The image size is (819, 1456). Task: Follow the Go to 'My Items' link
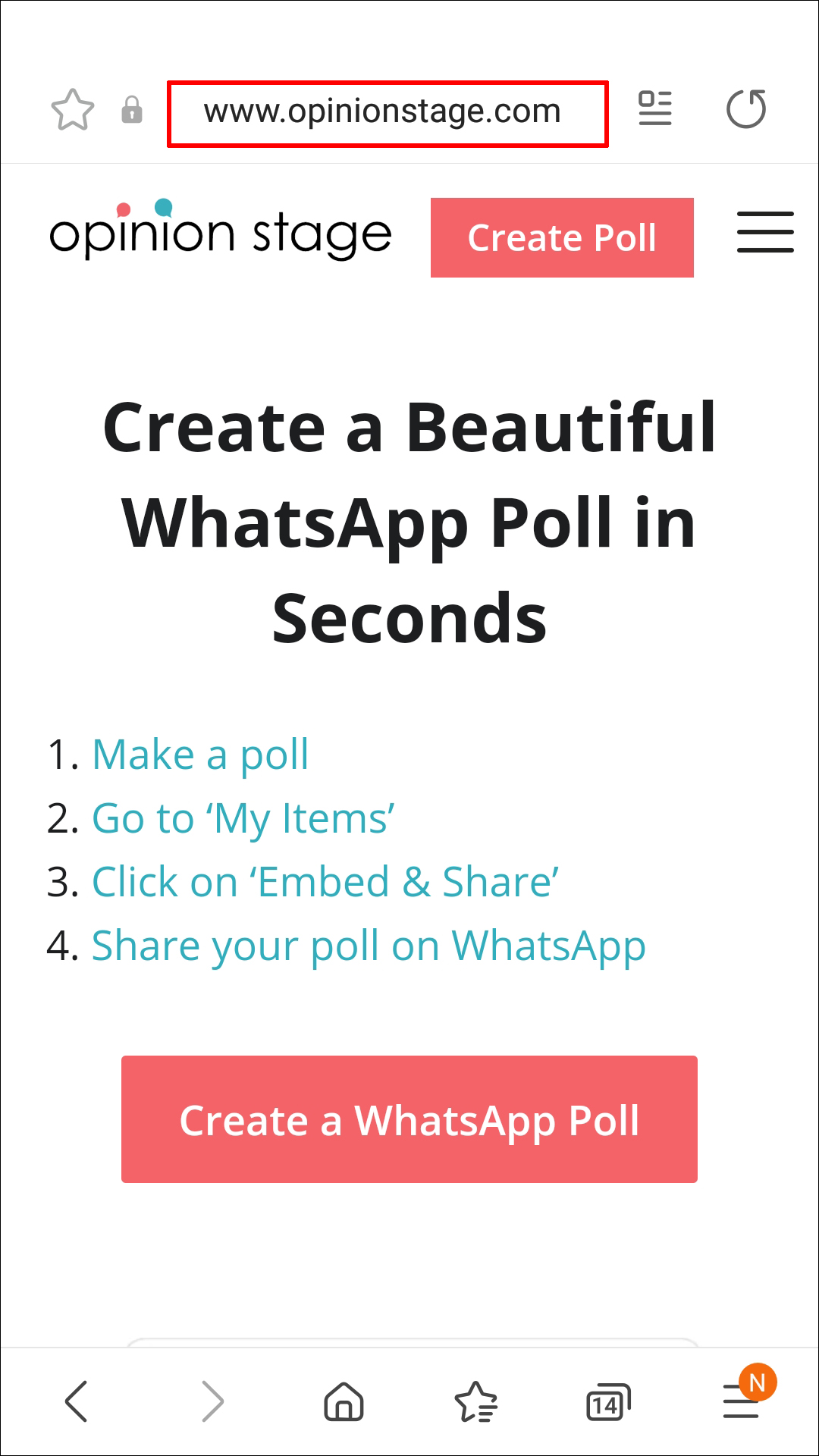coord(243,818)
